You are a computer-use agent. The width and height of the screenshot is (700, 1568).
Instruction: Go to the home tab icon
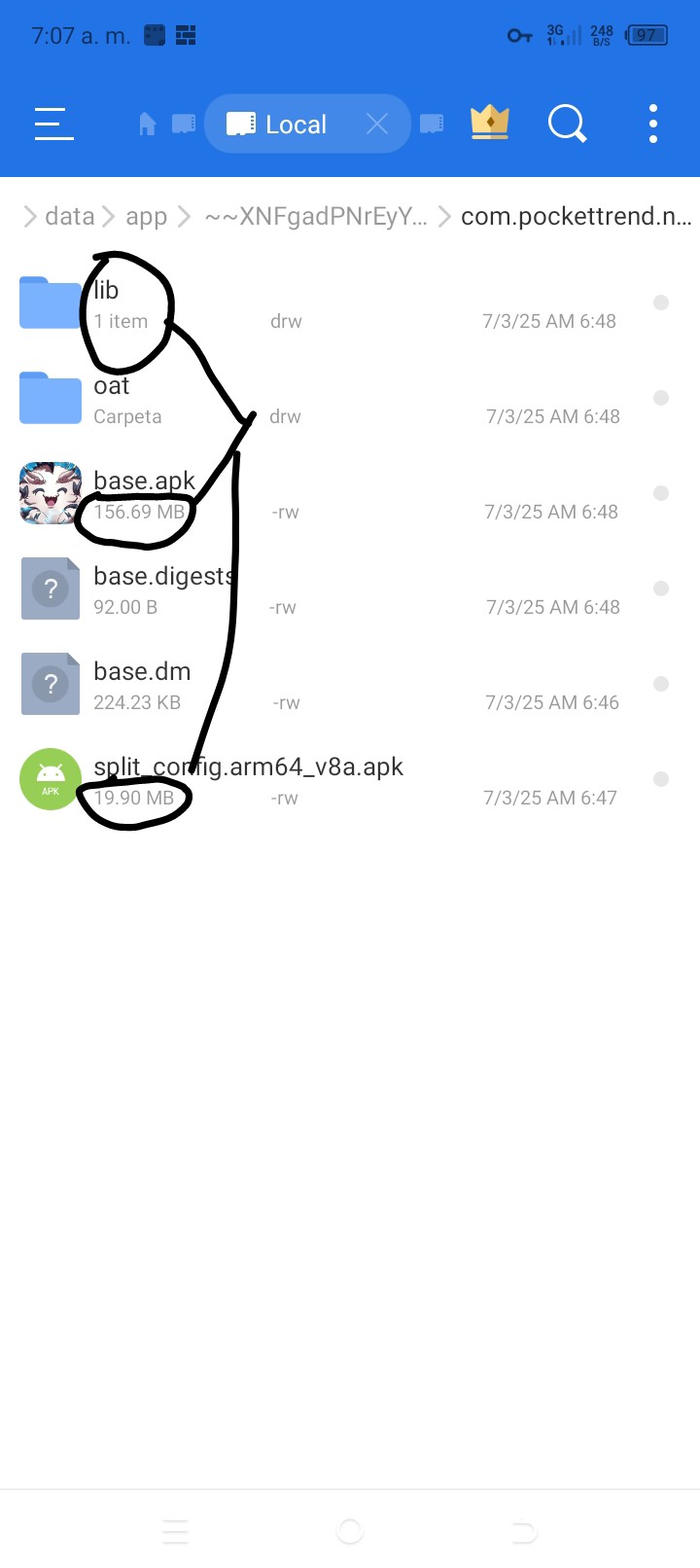click(147, 125)
